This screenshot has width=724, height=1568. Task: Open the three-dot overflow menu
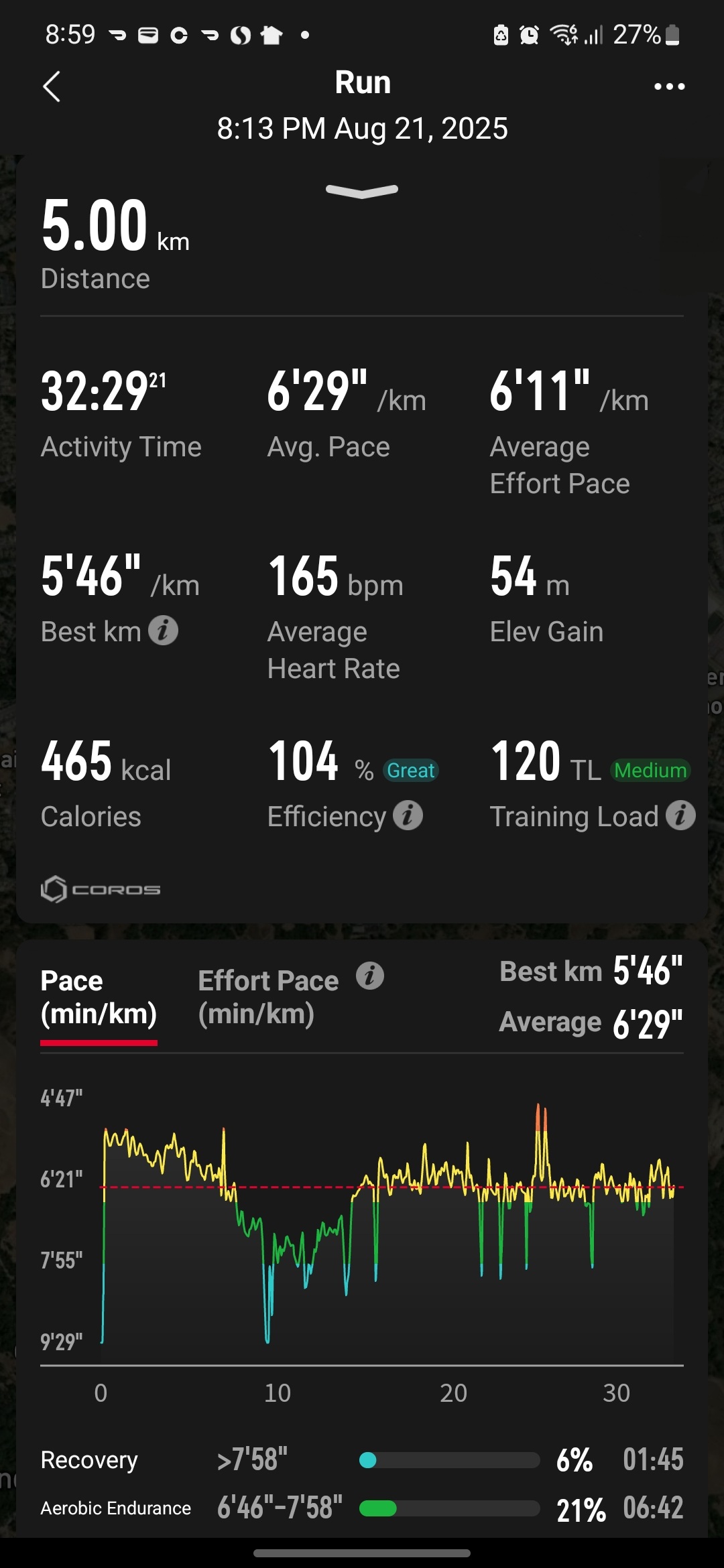[669, 86]
